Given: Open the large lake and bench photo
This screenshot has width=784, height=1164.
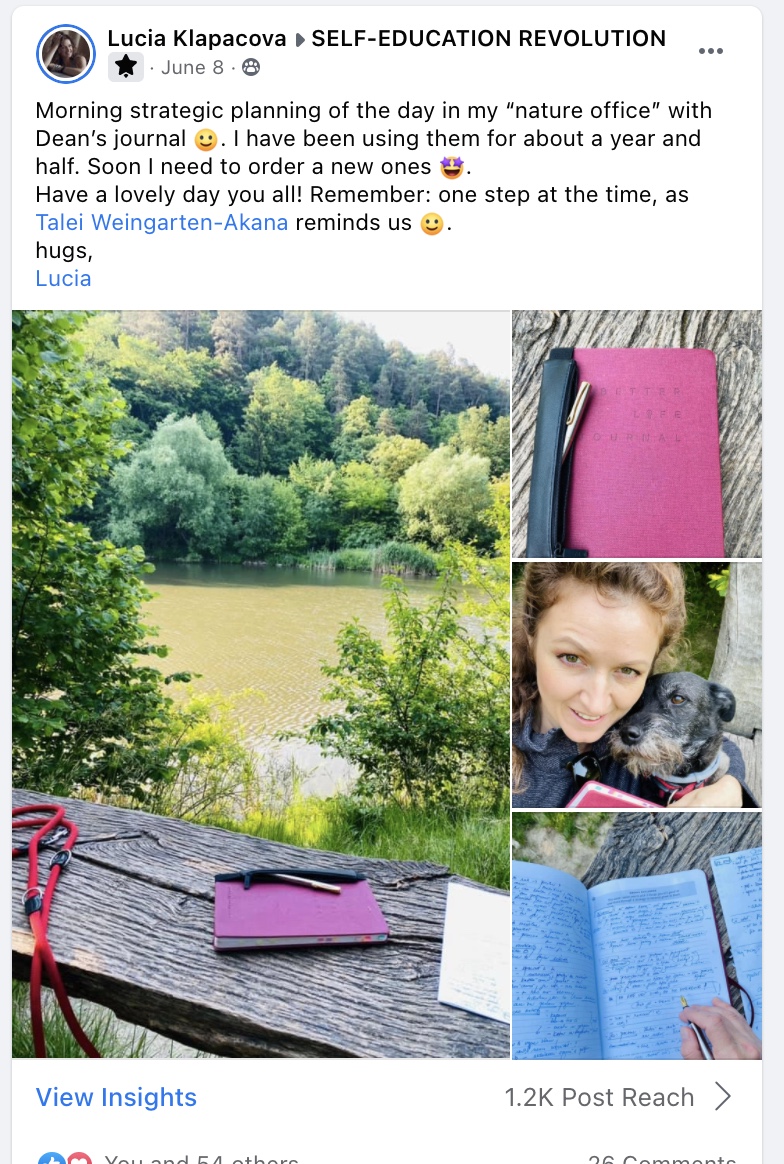Looking at the screenshot, I should pos(261,683).
